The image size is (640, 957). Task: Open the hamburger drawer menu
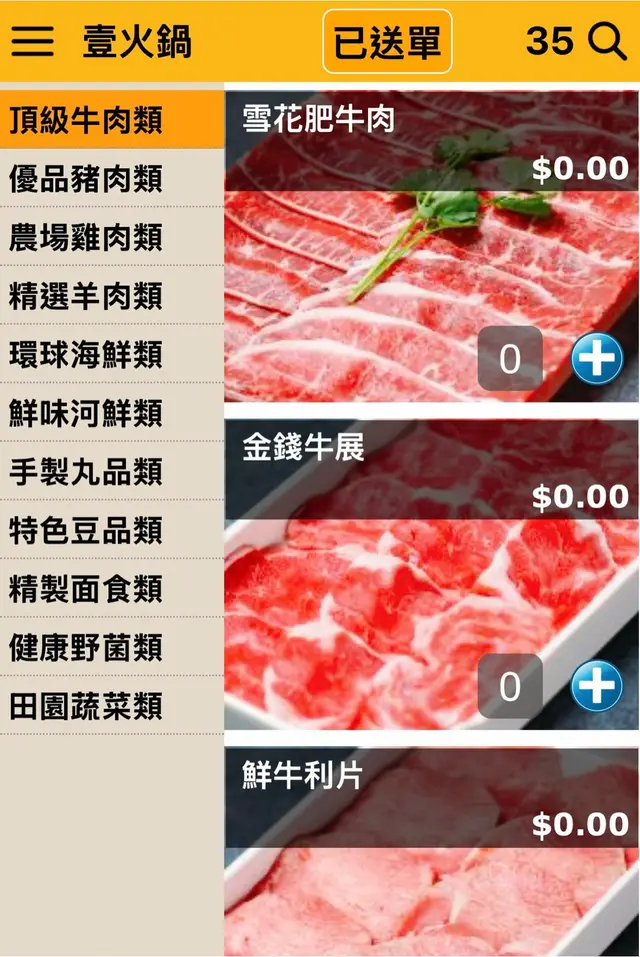(x=32, y=41)
